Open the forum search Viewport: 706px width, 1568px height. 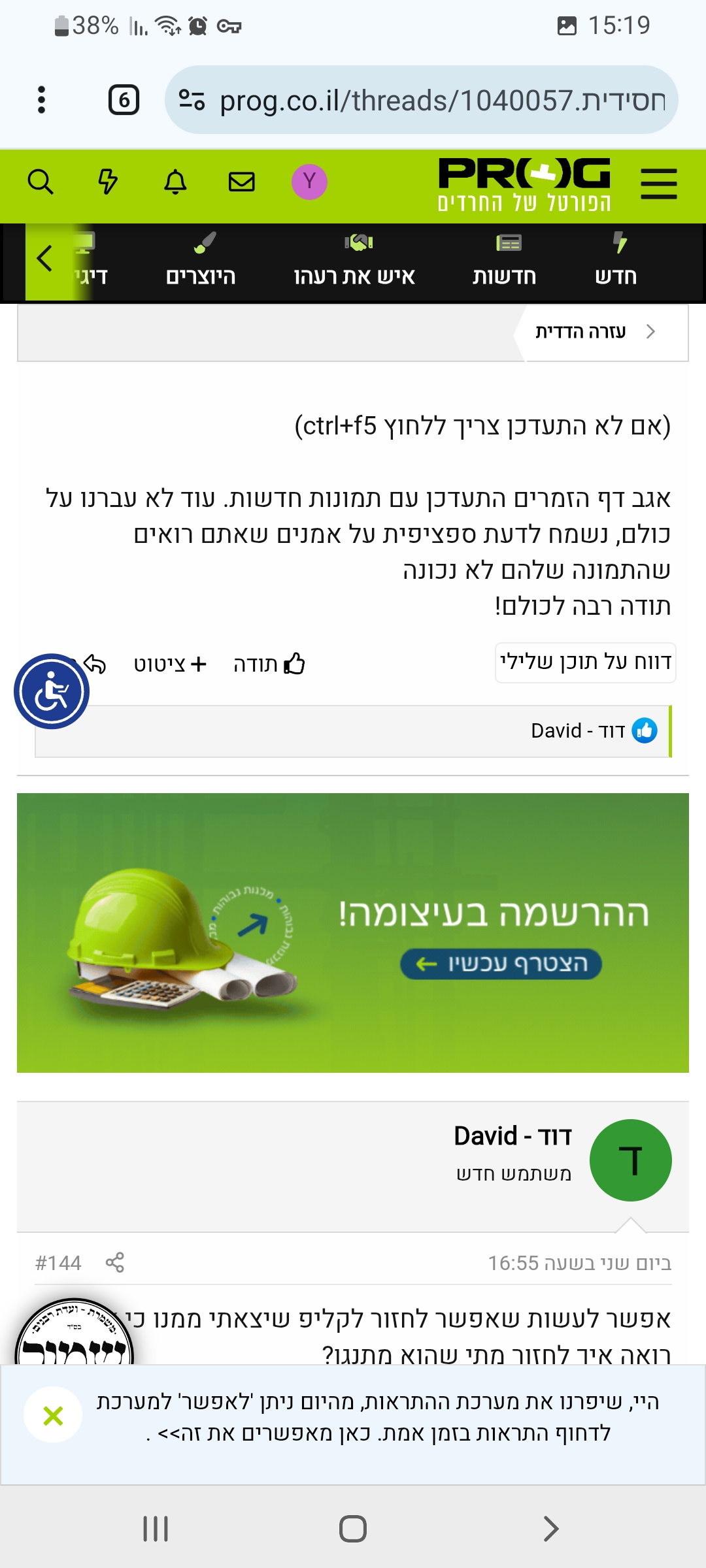[x=41, y=182]
